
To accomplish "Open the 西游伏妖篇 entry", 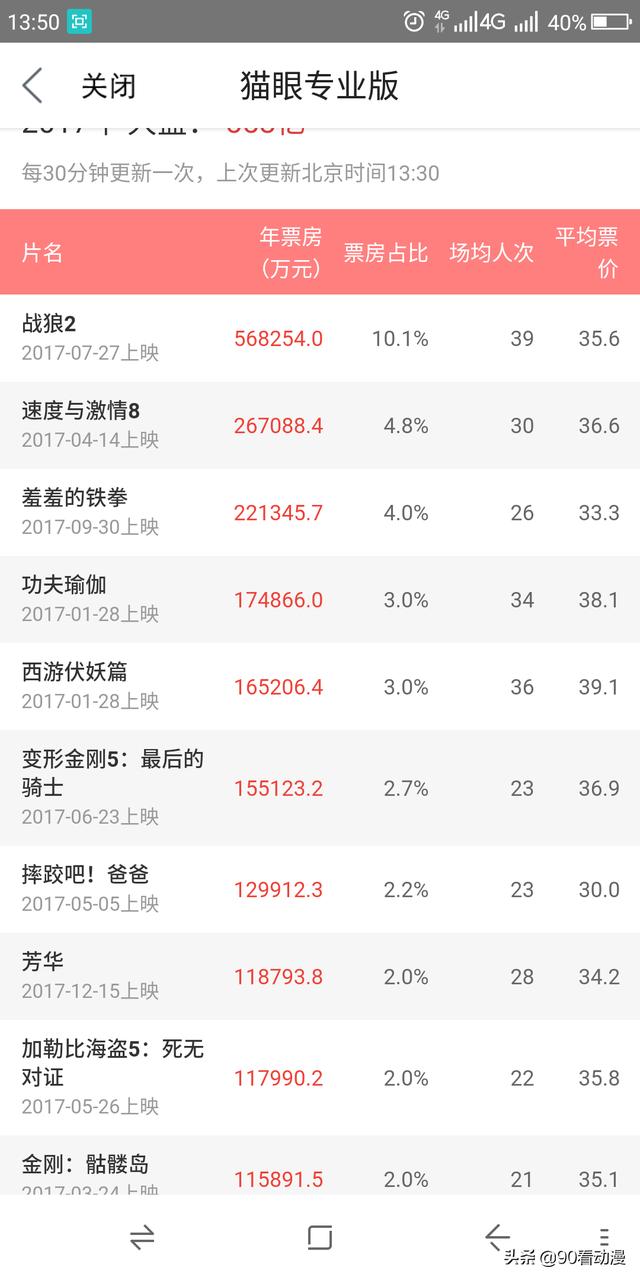I will click(x=320, y=686).
